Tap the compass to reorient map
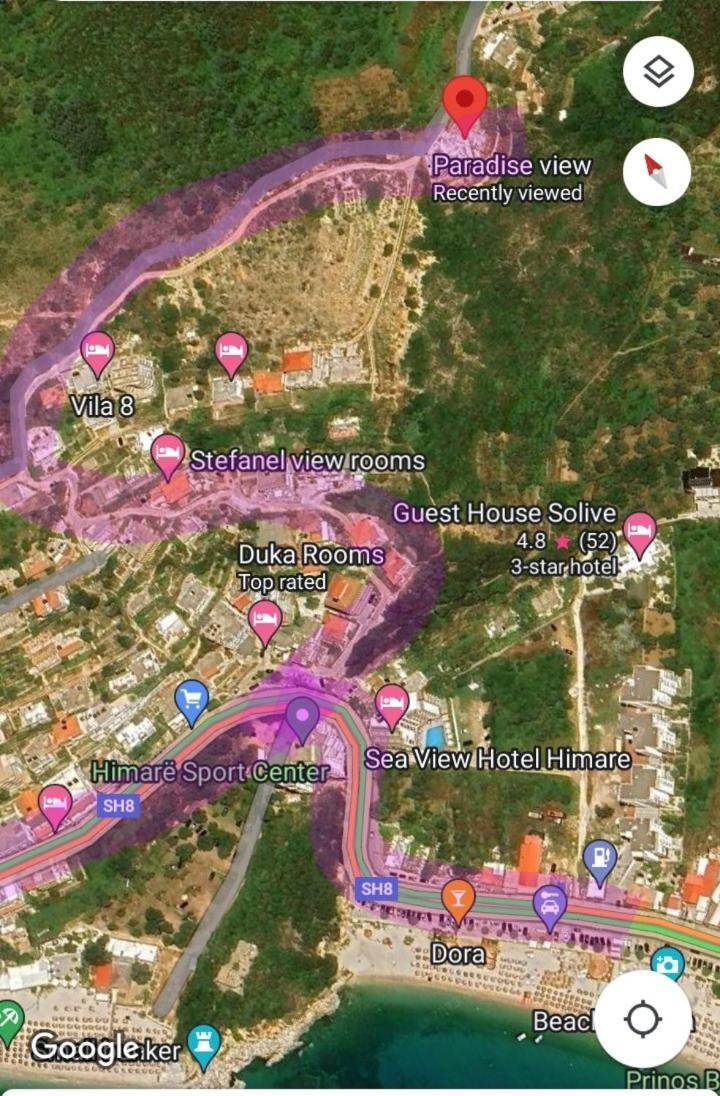This screenshot has height=1096, width=720. [657, 171]
